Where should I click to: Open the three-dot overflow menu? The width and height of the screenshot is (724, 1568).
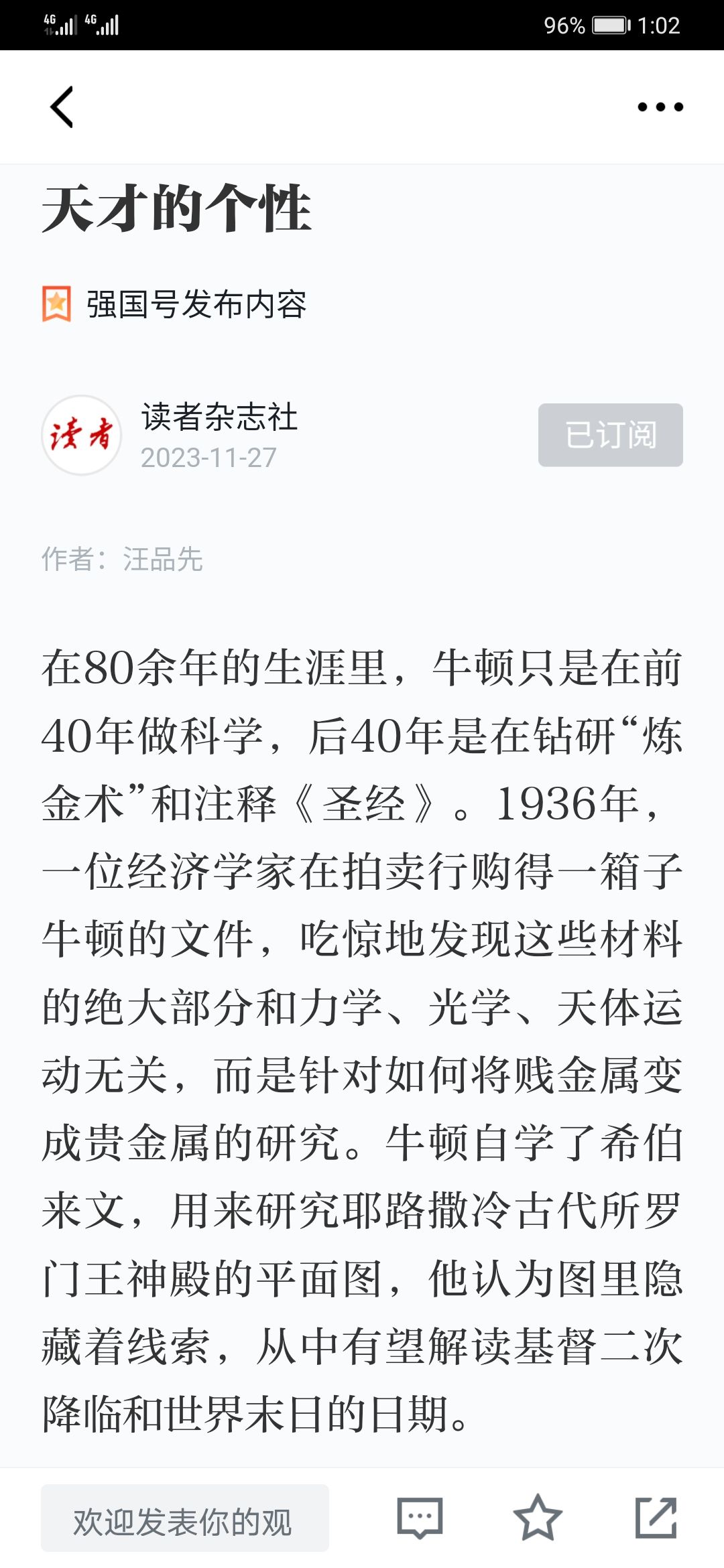(660, 107)
